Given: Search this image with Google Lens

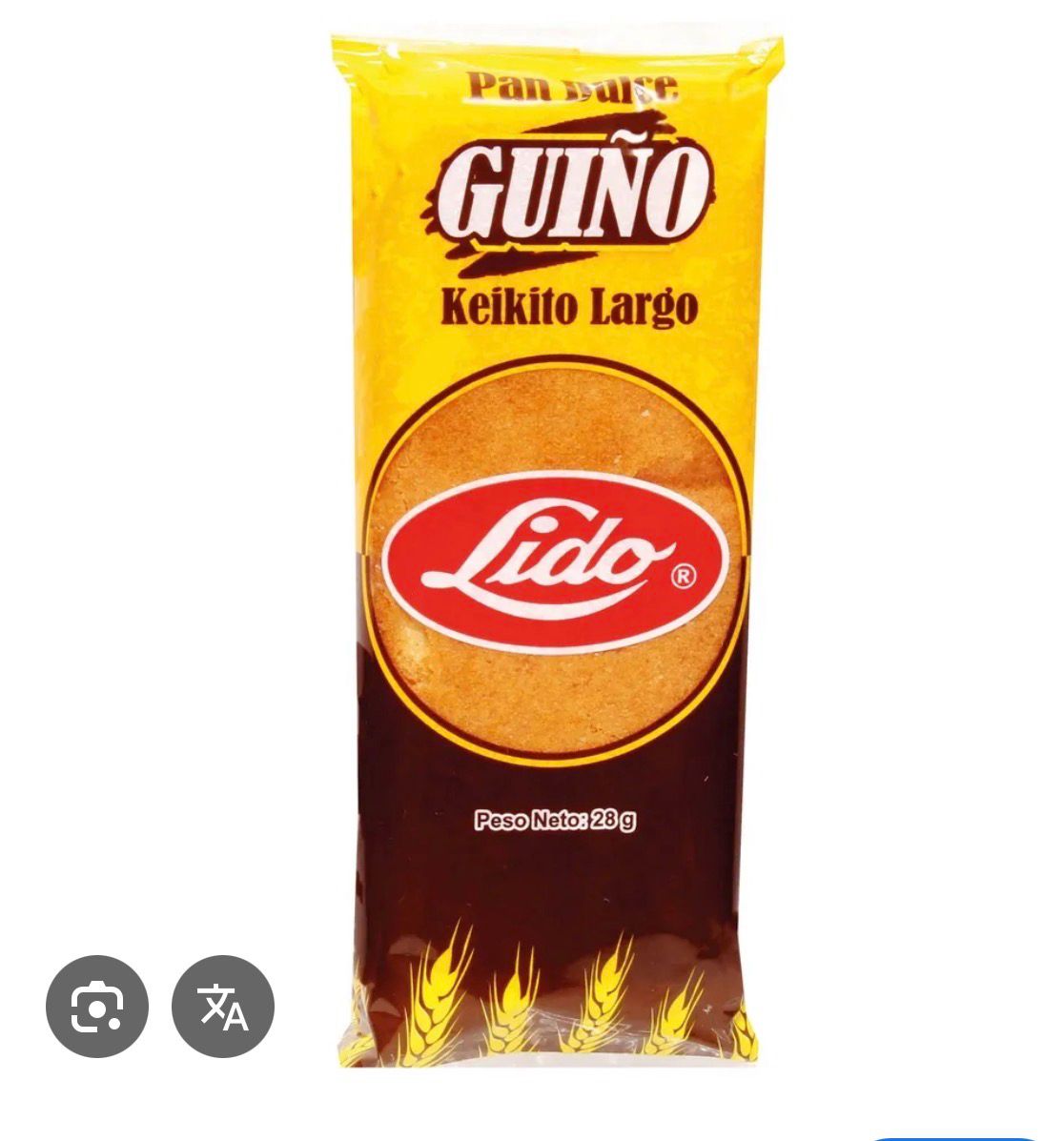Looking at the screenshot, I should click(x=97, y=1006).
